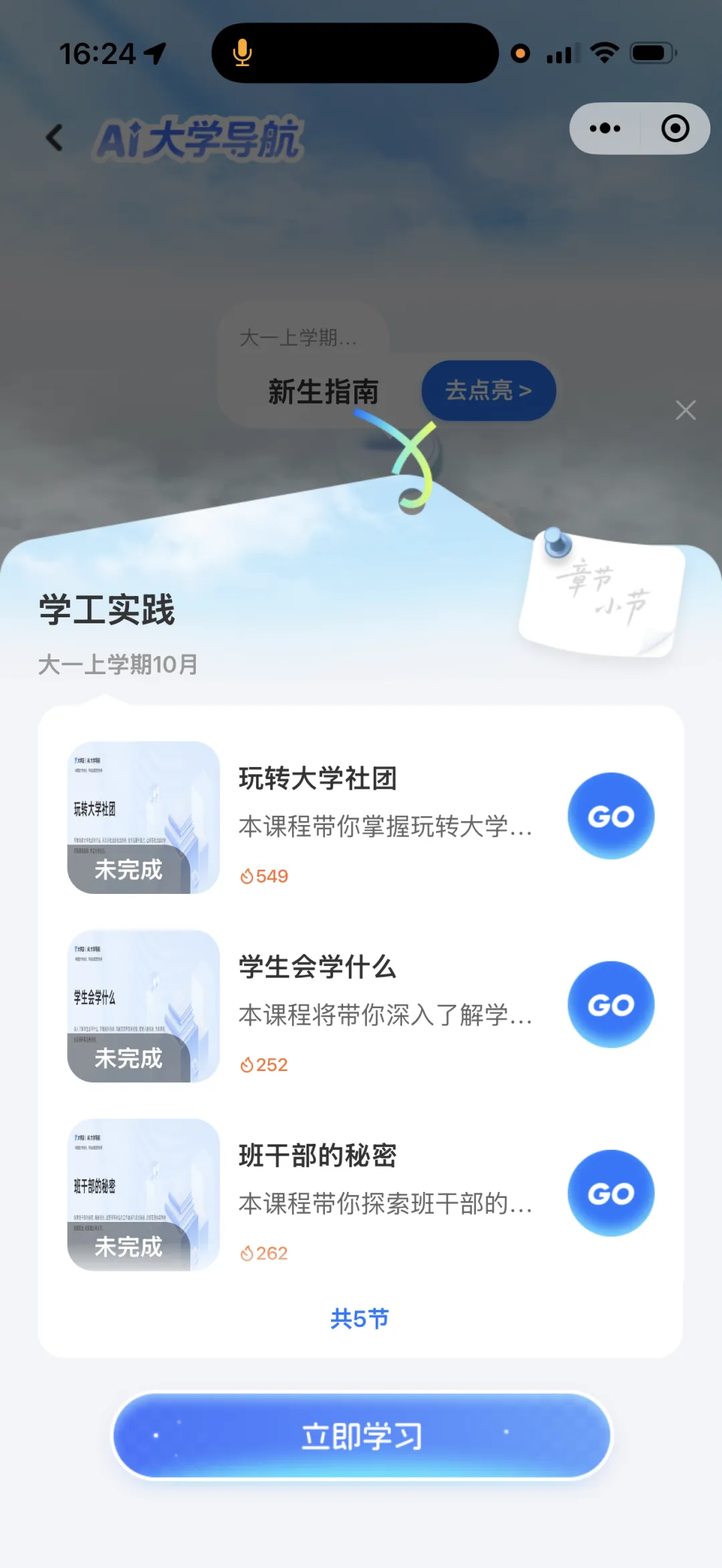The image size is (722, 1568).
Task: Tap GO for 学生会学什么
Action: tap(611, 1004)
